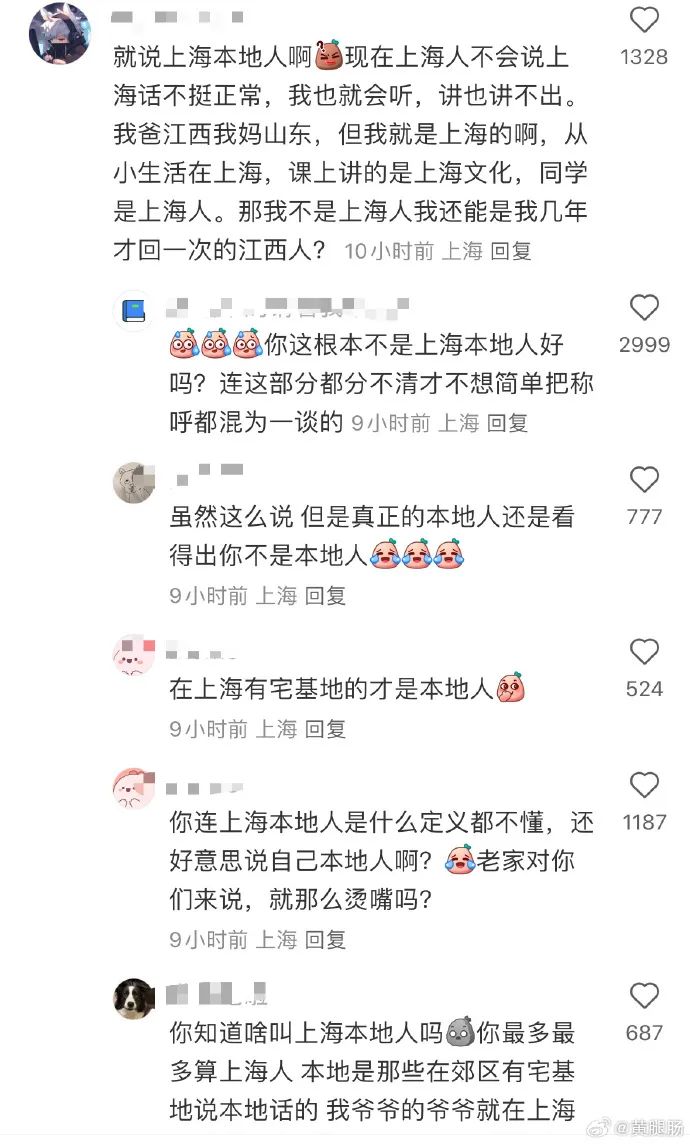Open the blue book avatar's profile
The height and width of the screenshot is (1144, 690).
(134, 312)
